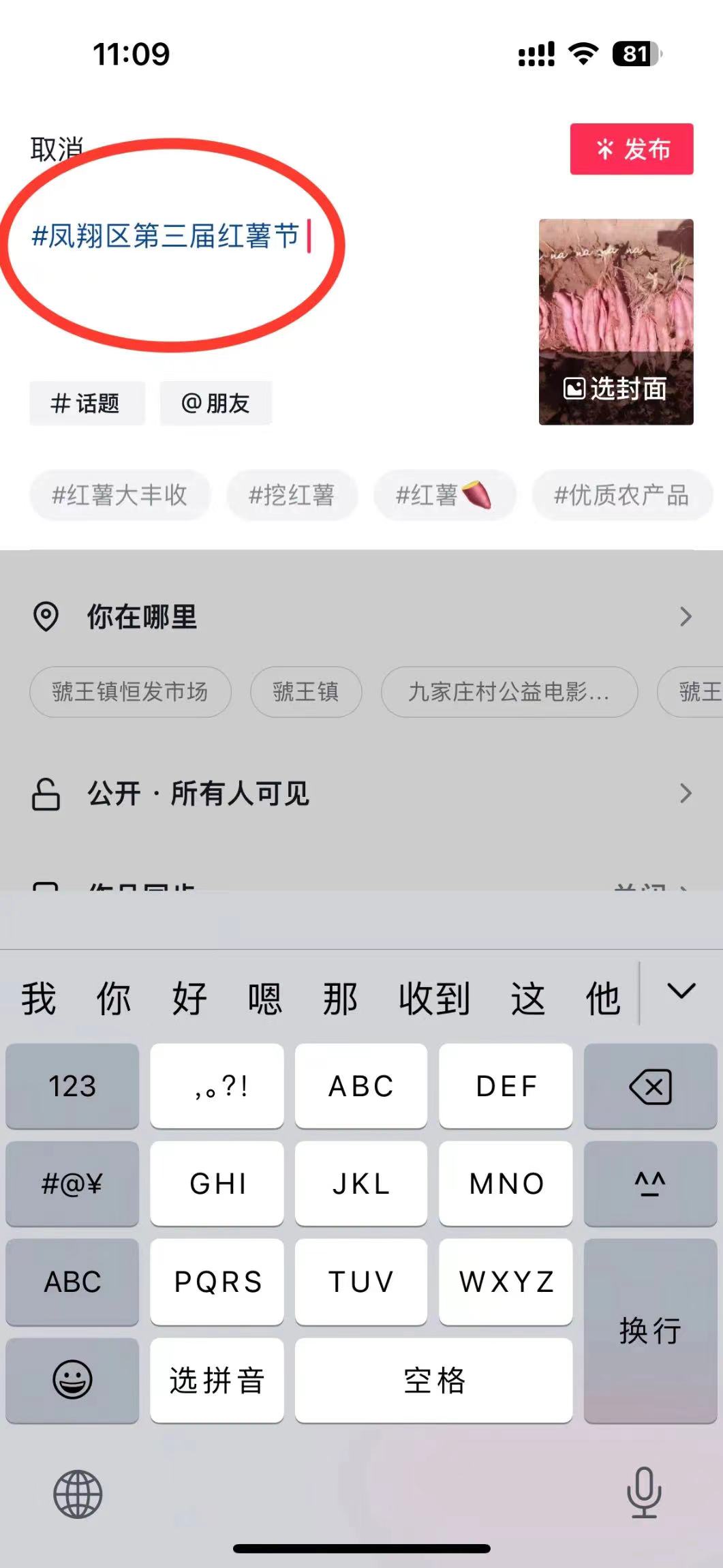This screenshot has width=723, height=1568.
Task: Open the 你在哪里 location row
Action: pyautogui.click(x=361, y=617)
